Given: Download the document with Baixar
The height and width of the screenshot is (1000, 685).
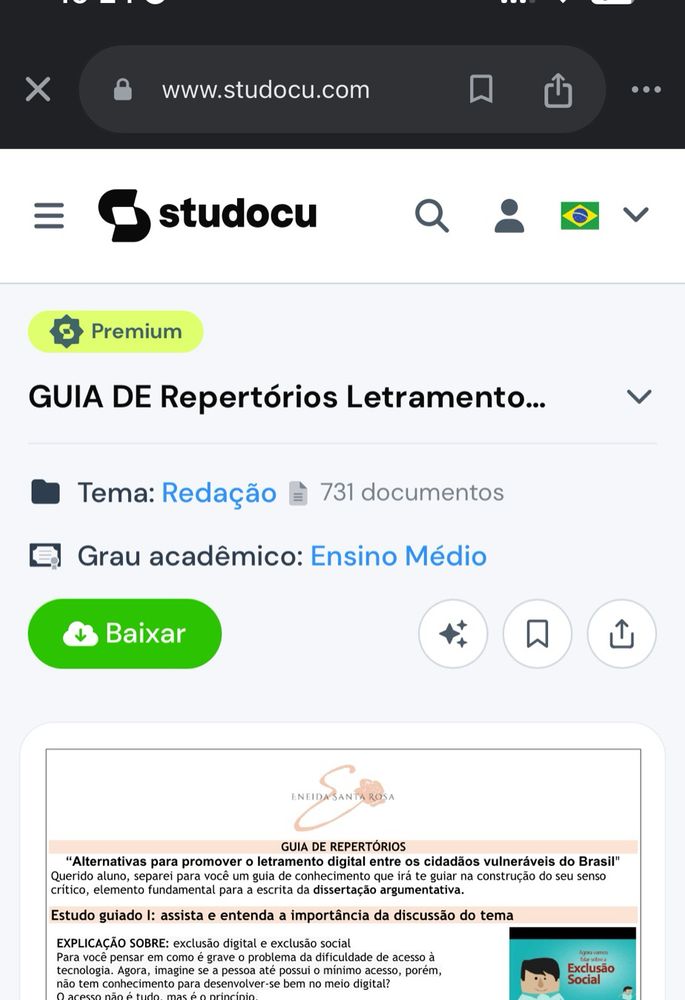Looking at the screenshot, I should pyautogui.click(x=125, y=633).
